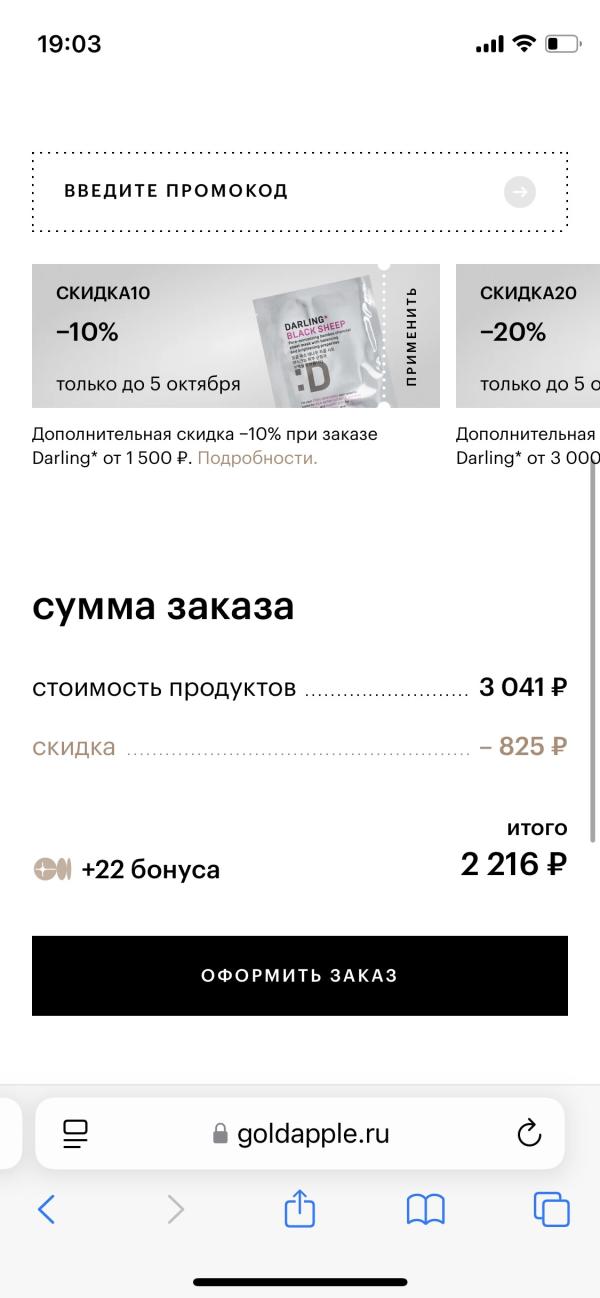Screen dimensions: 600x1298
Task: Submit promo code with arrow button
Action: pos(520,191)
